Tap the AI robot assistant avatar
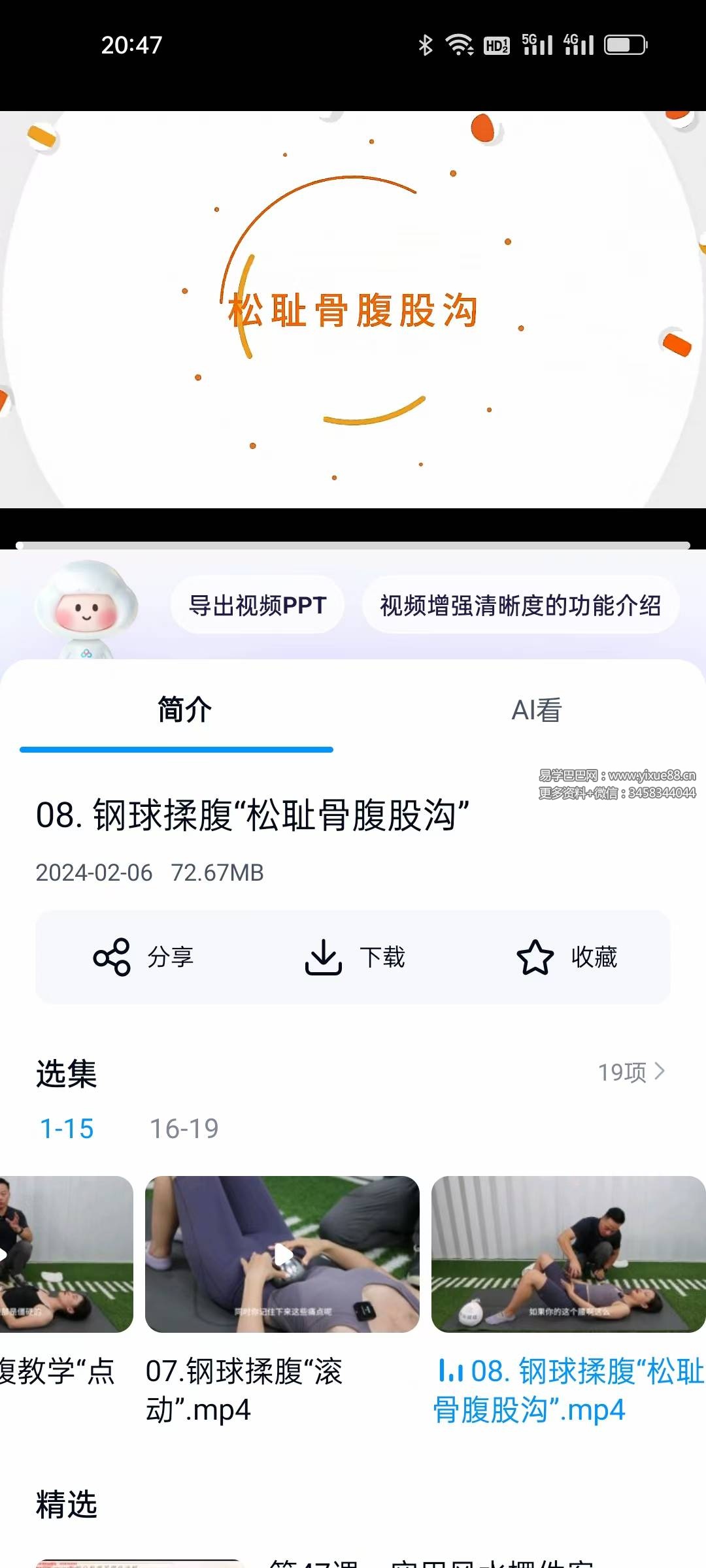This screenshot has width=706, height=1568. pyautogui.click(x=86, y=608)
